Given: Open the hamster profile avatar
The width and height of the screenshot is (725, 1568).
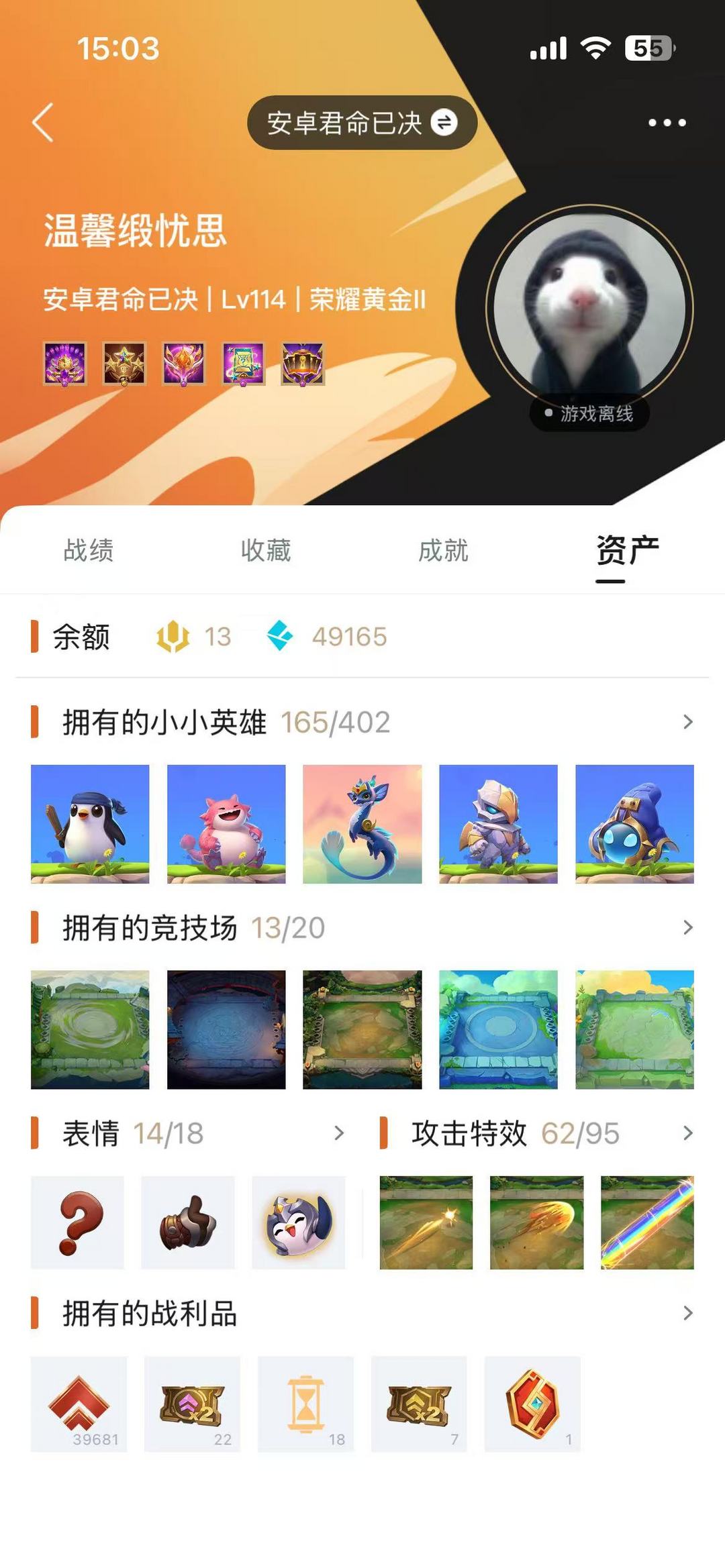Looking at the screenshot, I should [x=589, y=309].
